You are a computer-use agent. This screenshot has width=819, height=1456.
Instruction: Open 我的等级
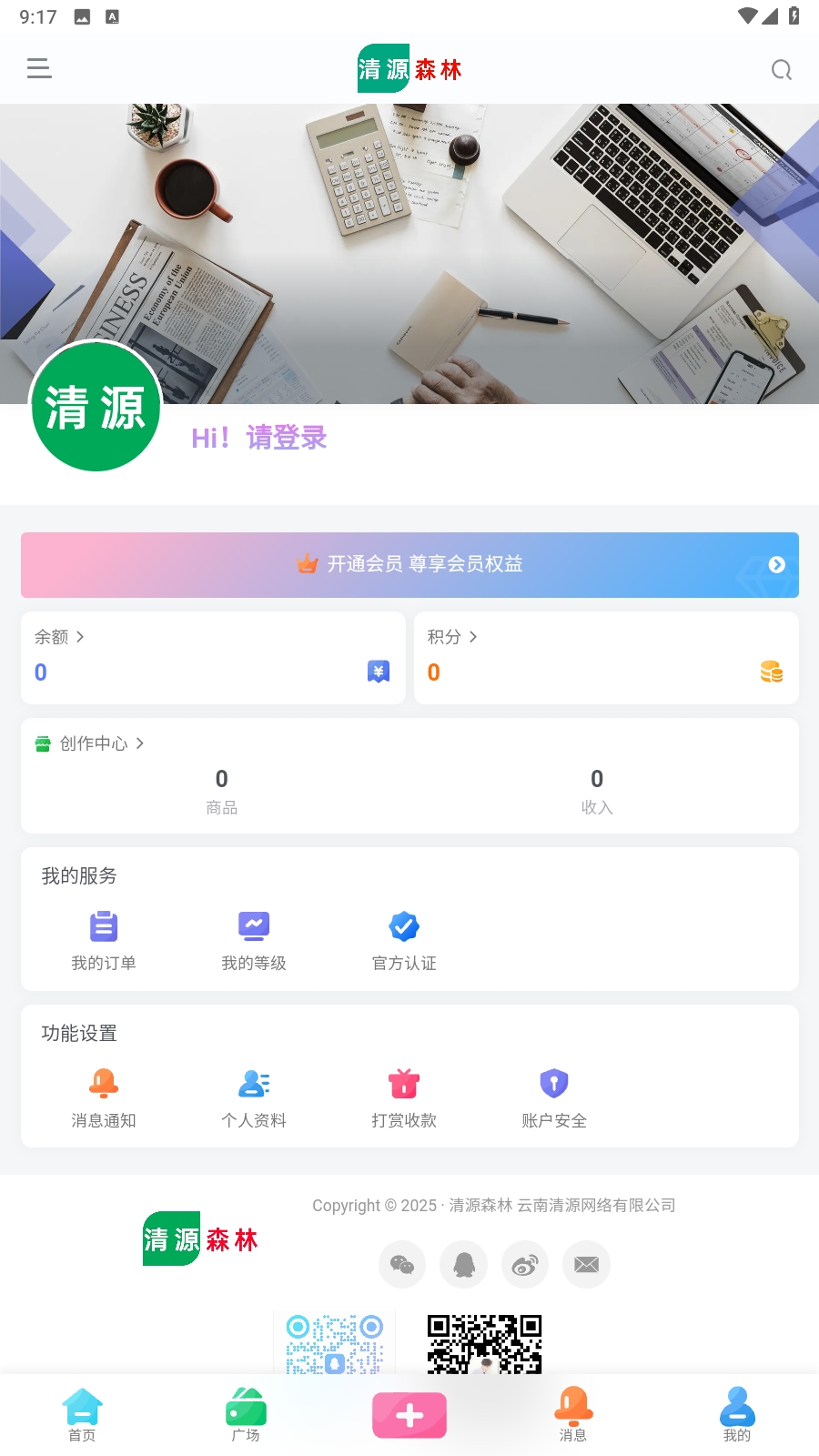click(x=254, y=941)
